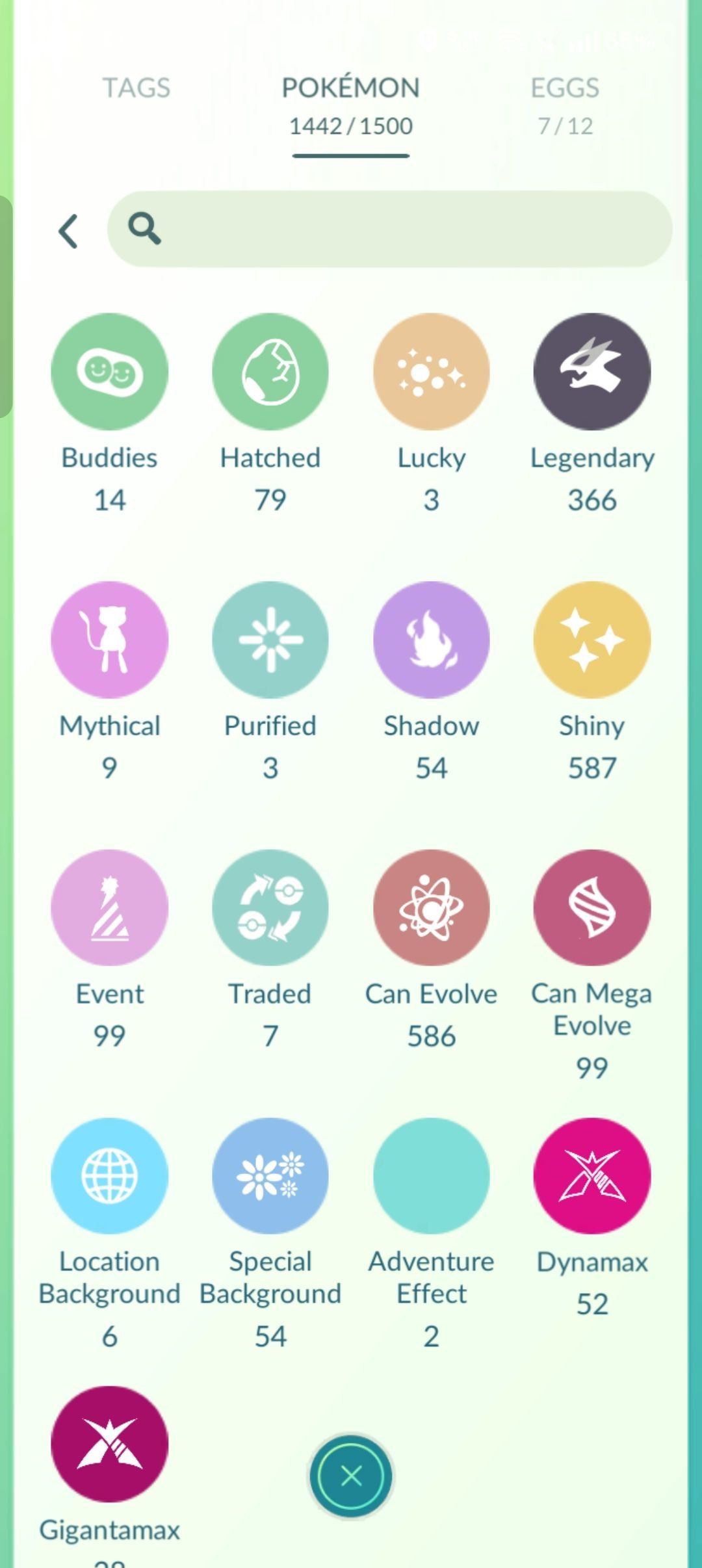
Task: Filter by Traded Pokémon
Action: click(270, 908)
